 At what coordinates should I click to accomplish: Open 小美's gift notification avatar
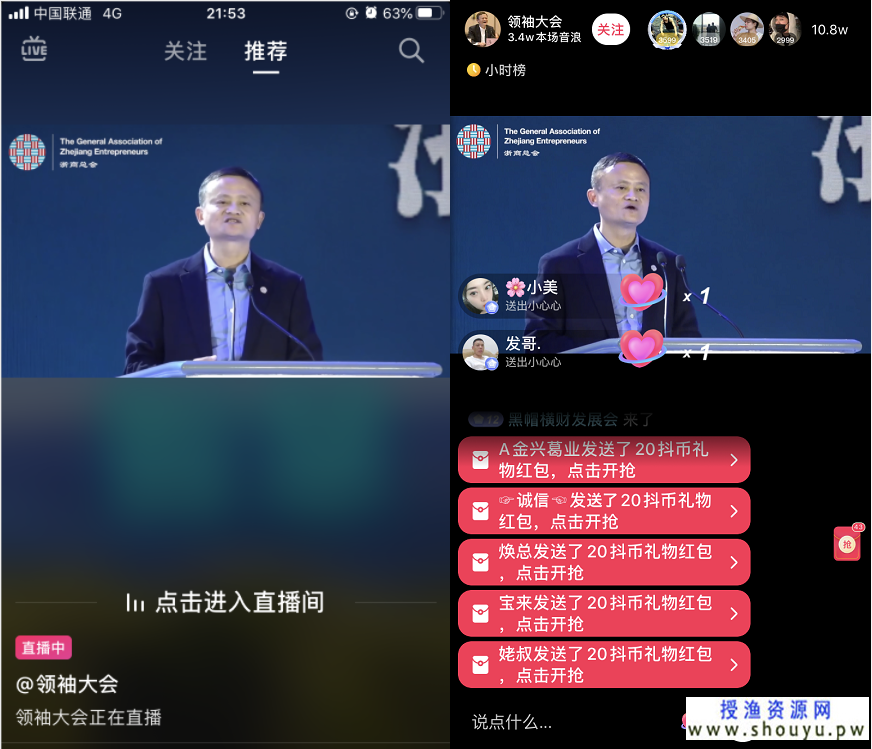point(479,296)
